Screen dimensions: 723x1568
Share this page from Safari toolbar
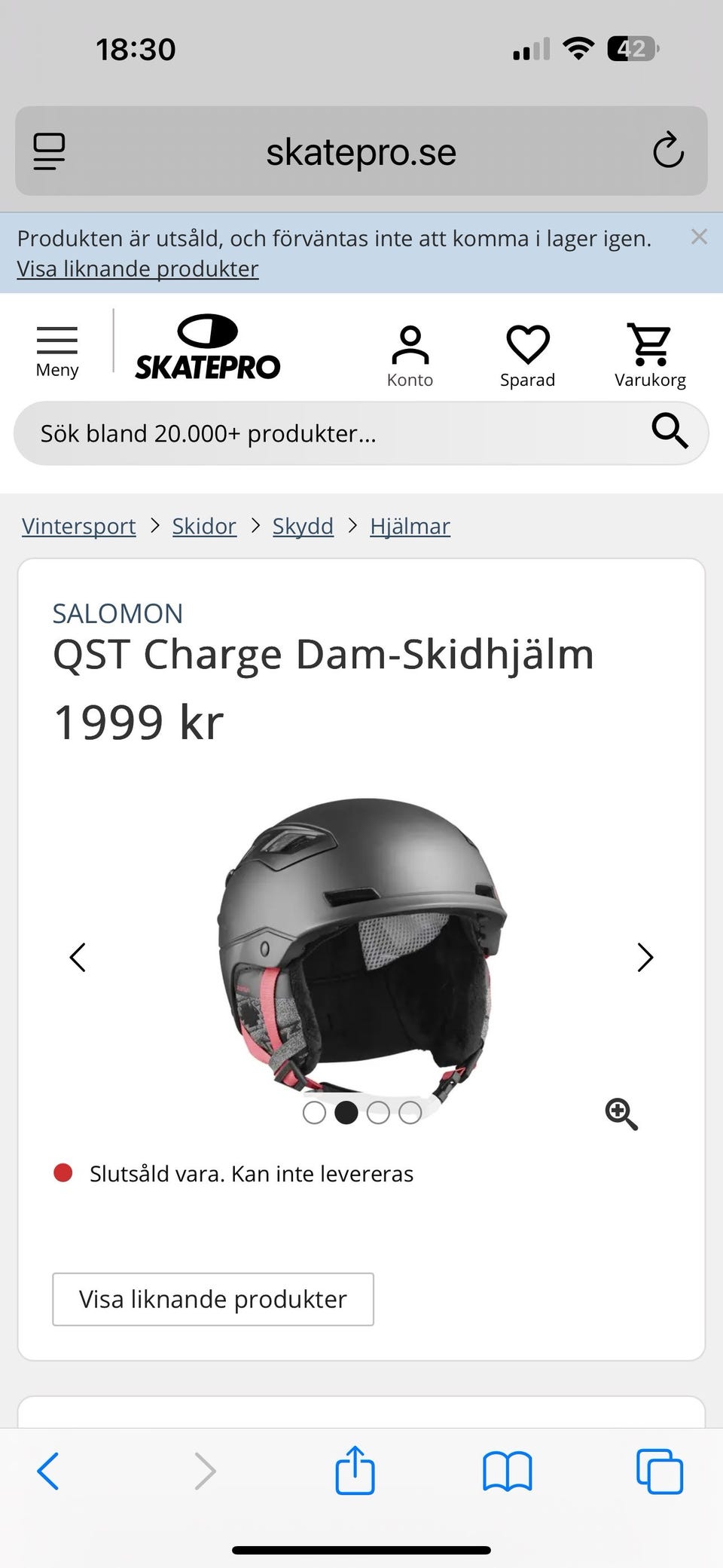tap(355, 1470)
